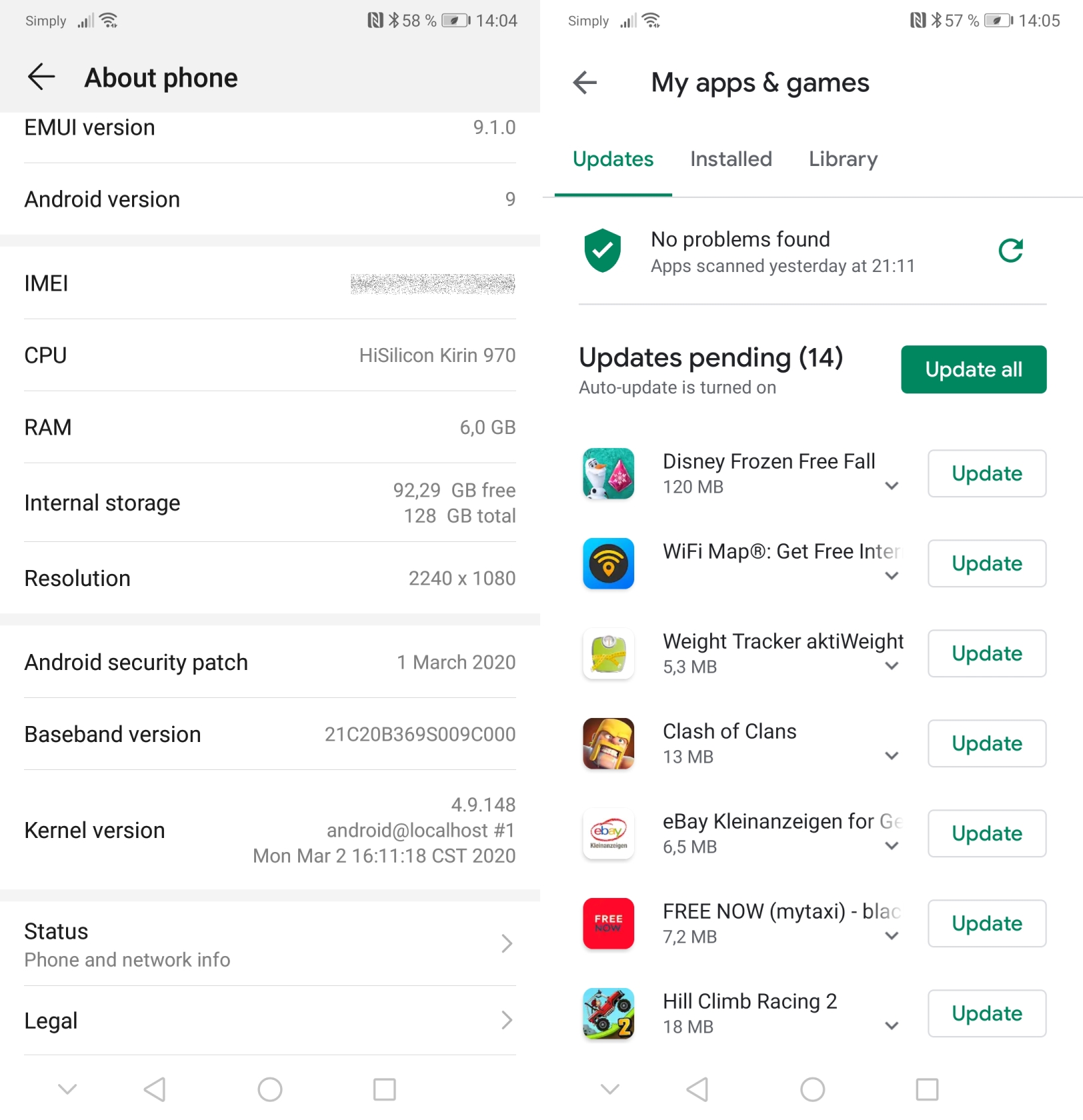This screenshot has height=1120, width=1083.
Task: Select the Updates tab
Action: pos(612,159)
